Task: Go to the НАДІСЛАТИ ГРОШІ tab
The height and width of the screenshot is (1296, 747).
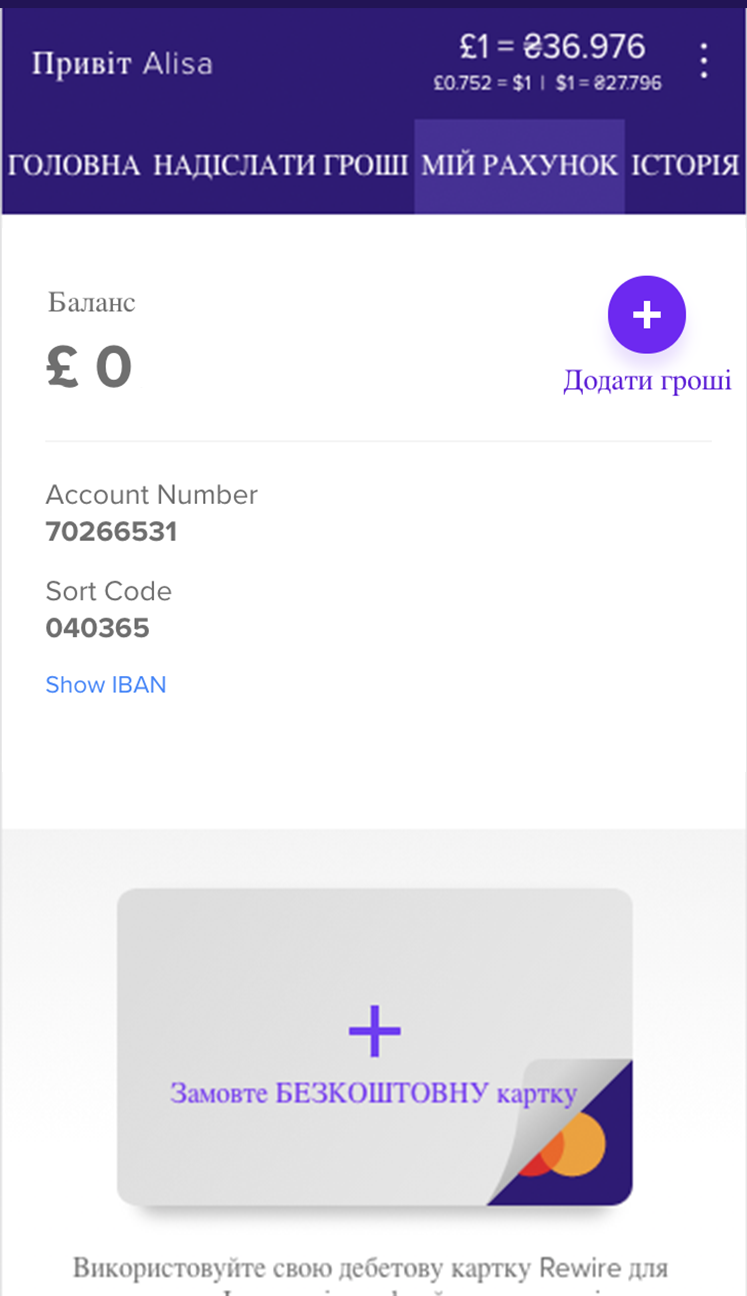Action: (281, 166)
